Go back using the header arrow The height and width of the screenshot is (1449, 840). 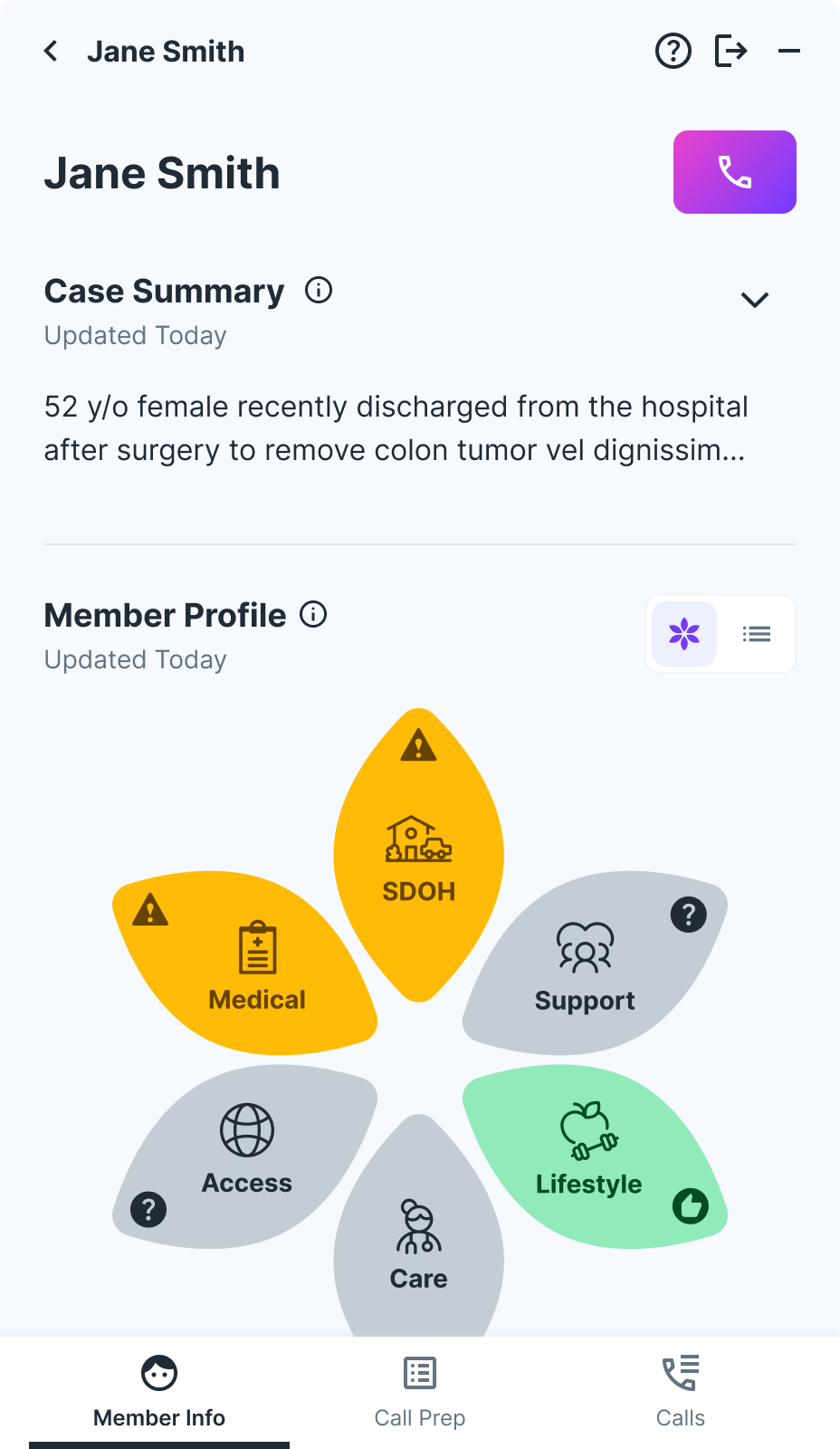pyautogui.click(x=52, y=52)
